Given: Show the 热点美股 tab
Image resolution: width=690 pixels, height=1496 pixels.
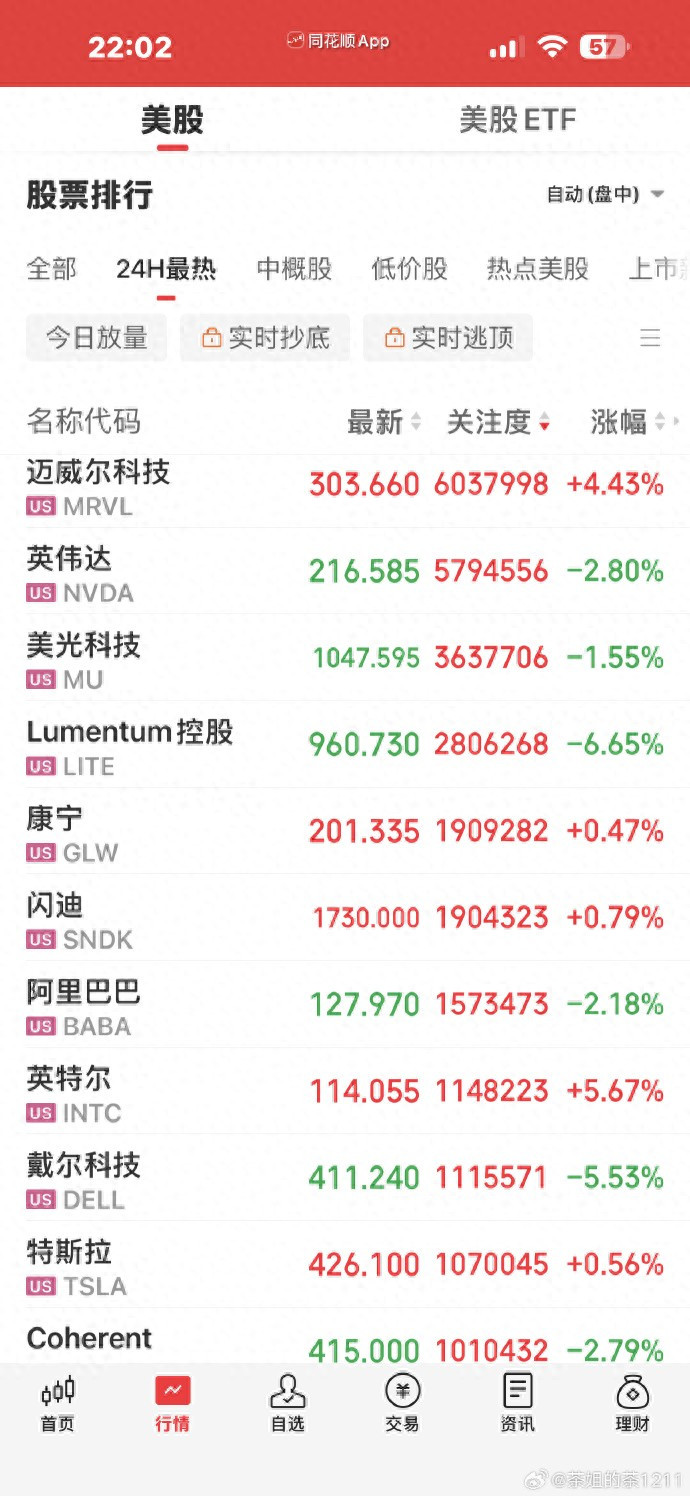Looking at the screenshot, I should click(x=537, y=269).
